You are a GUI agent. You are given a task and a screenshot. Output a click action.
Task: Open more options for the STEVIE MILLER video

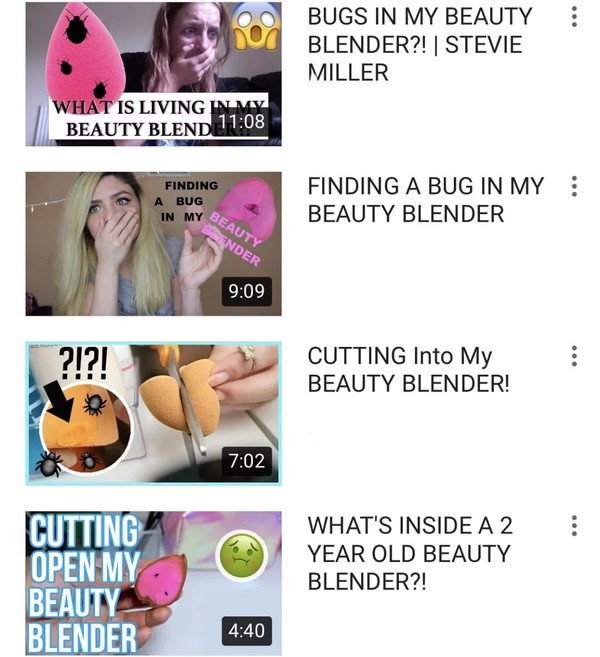[x=573, y=17]
